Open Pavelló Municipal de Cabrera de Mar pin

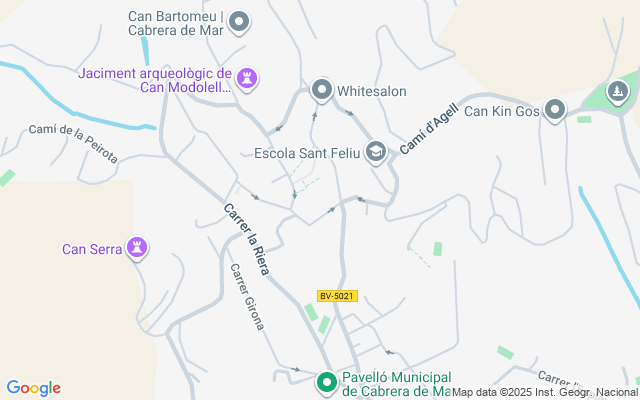[326, 382]
